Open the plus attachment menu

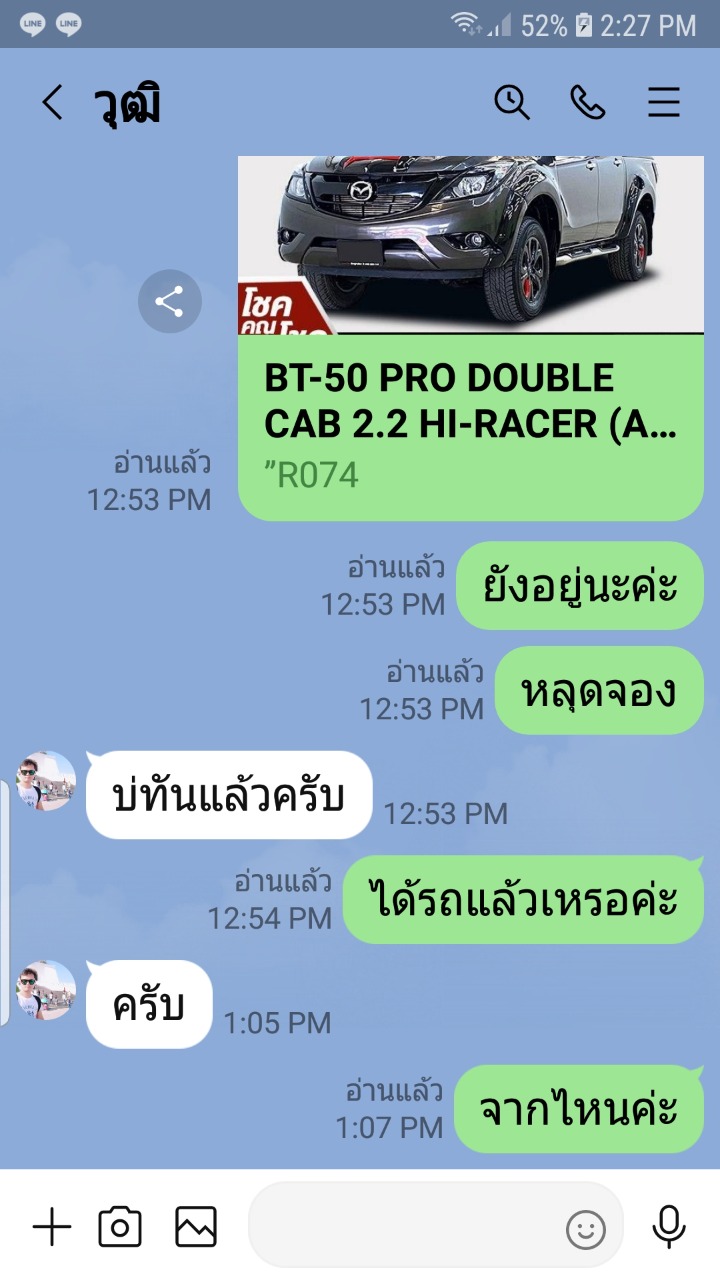point(52,1226)
